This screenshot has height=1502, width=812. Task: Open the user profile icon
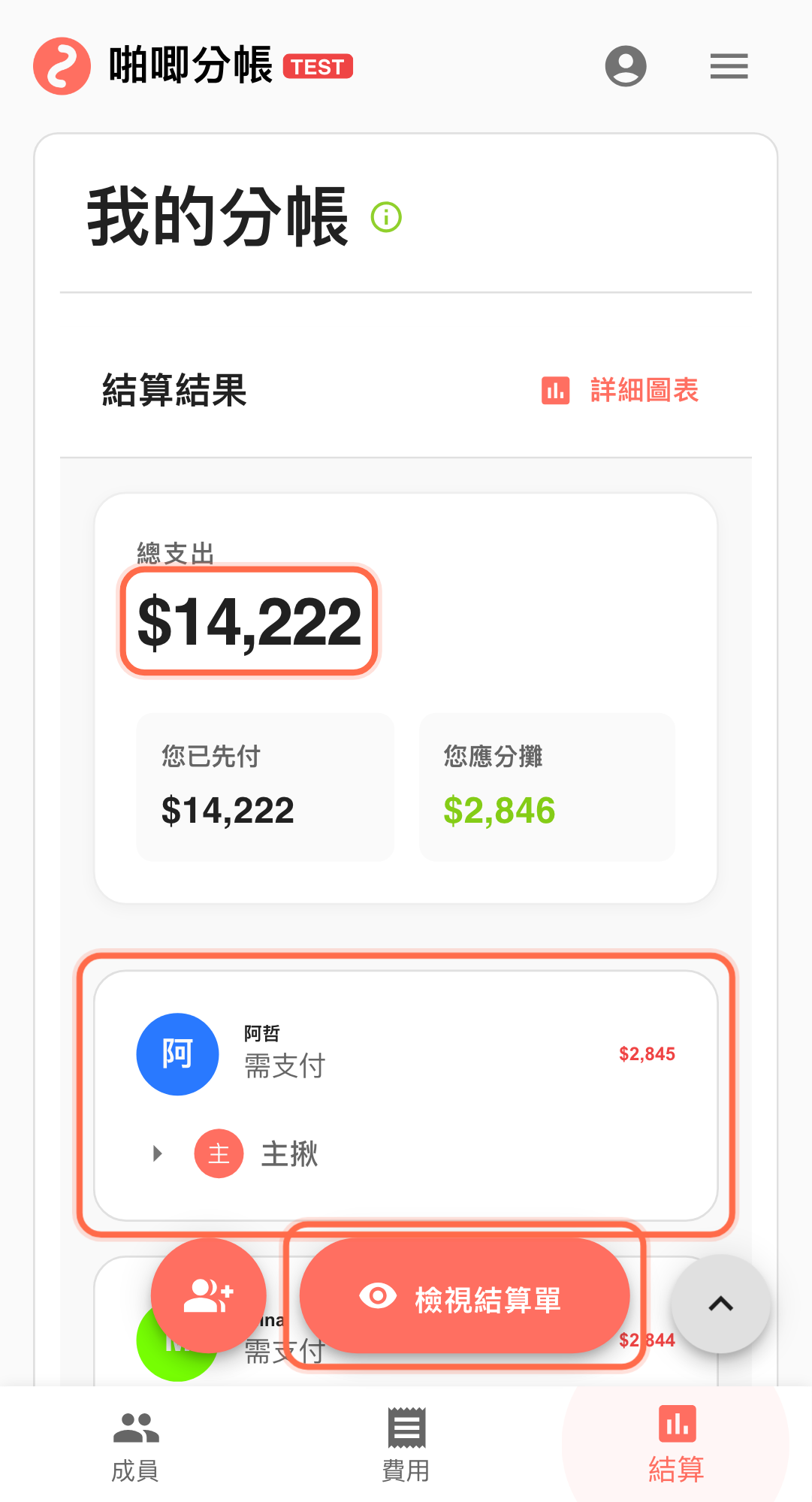pyautogui.click(x=626, y=66)
